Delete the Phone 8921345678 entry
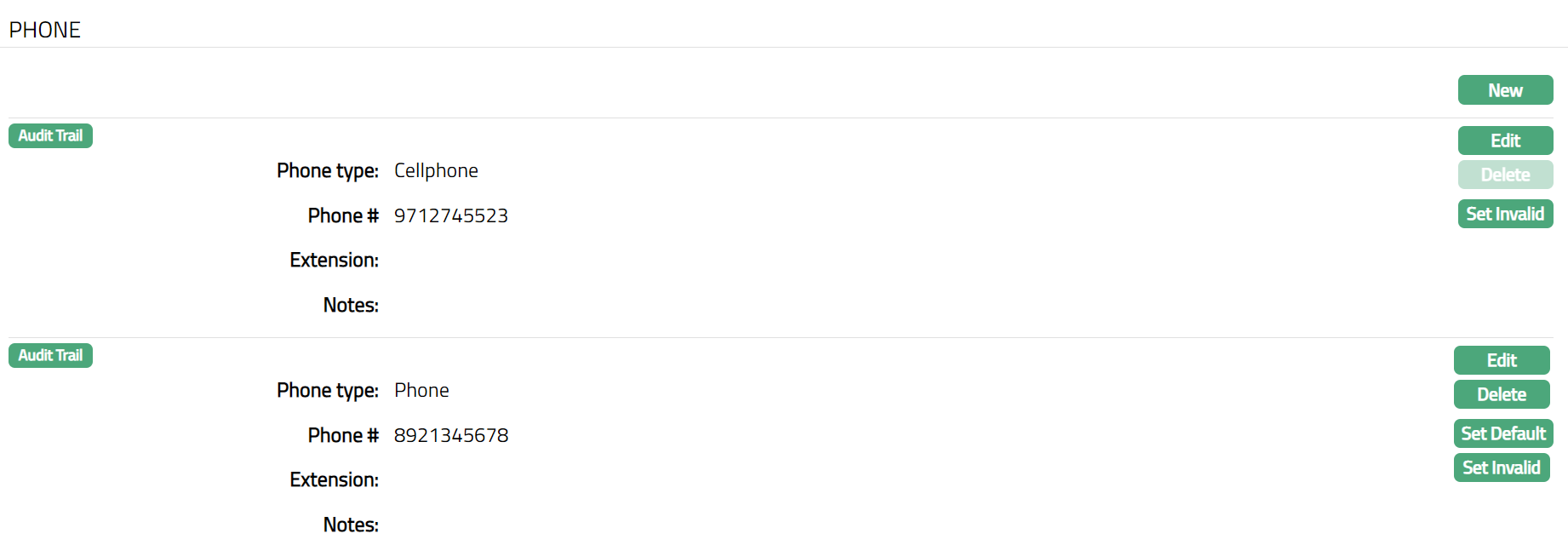The image size is (1568, 545). pos(1502,394)
